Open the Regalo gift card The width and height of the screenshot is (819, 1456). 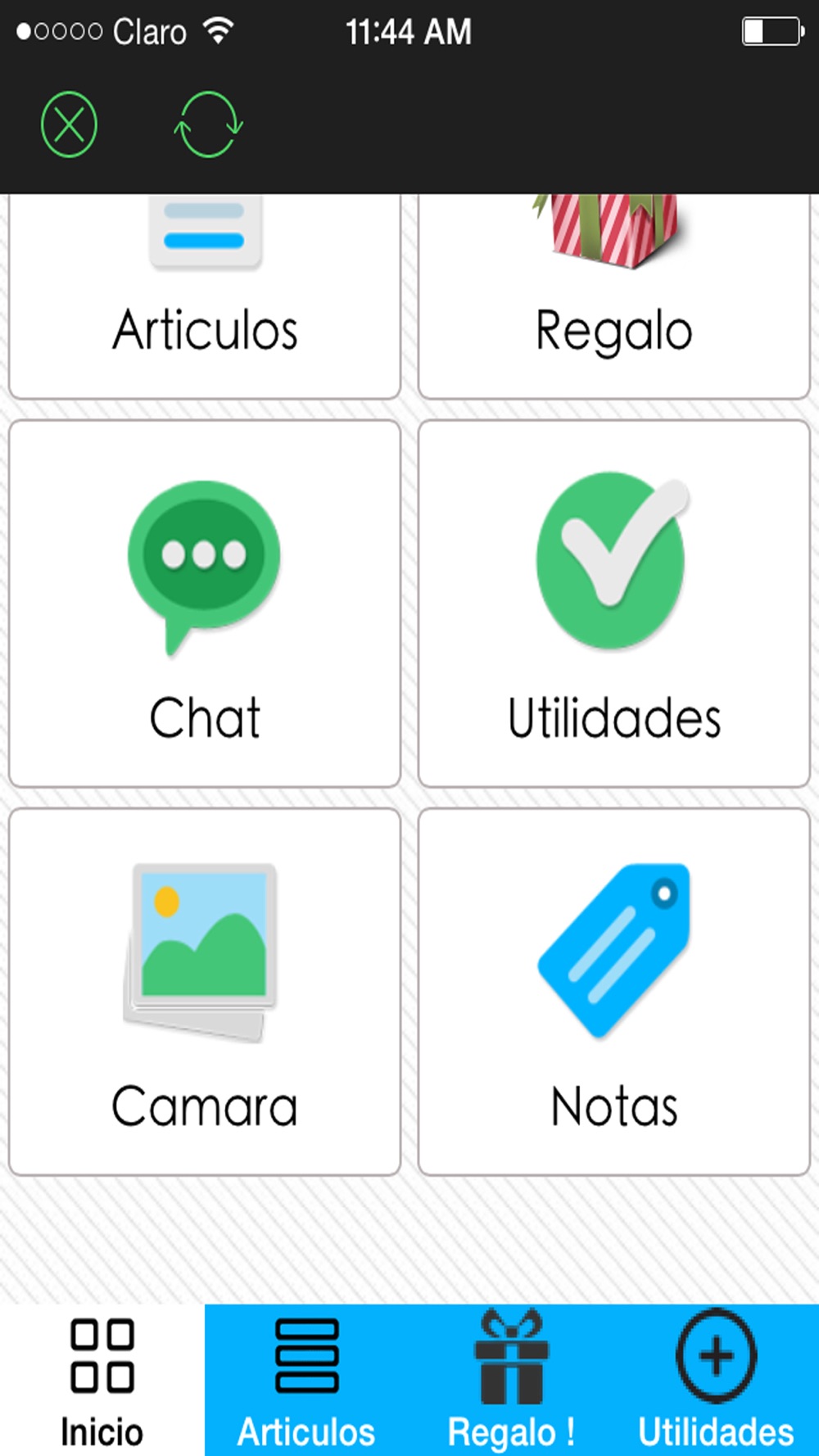[614, 296]
